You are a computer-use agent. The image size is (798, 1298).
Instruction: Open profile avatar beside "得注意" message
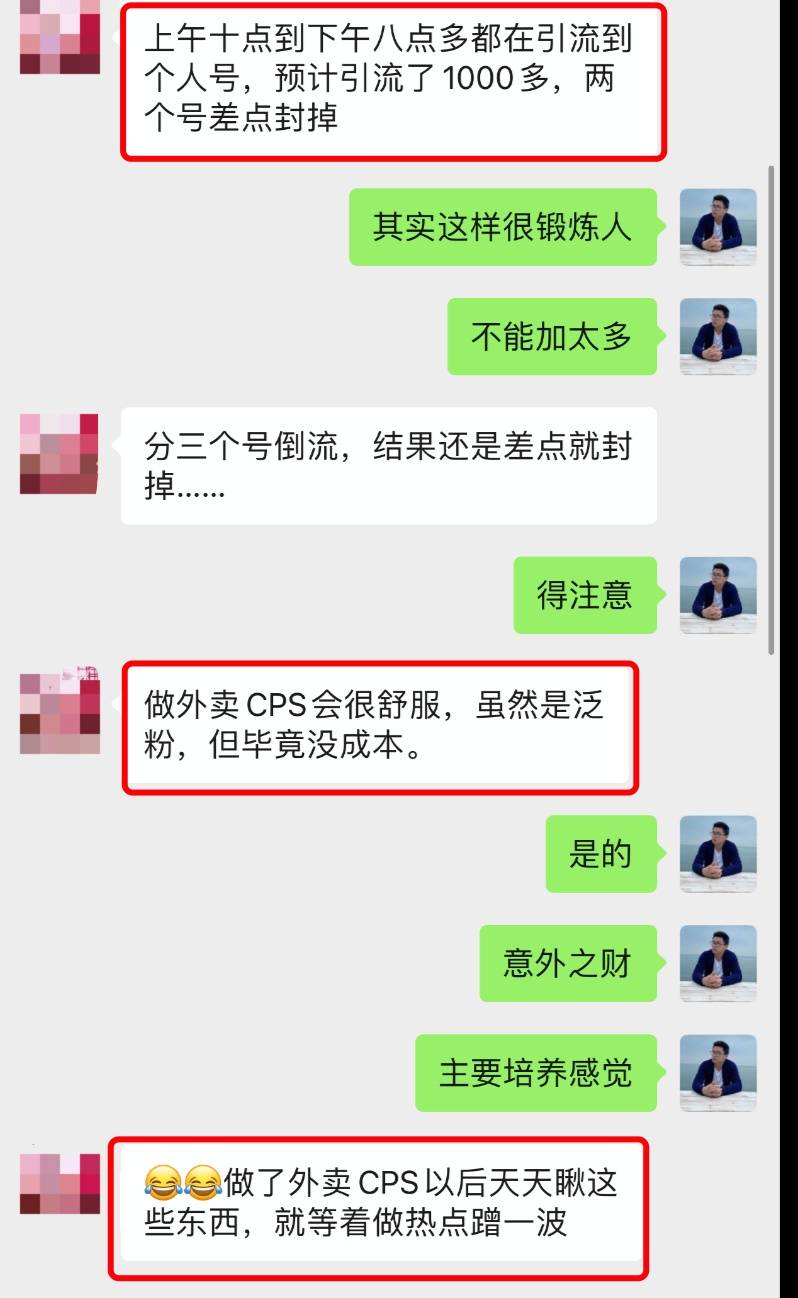(718, 595)
